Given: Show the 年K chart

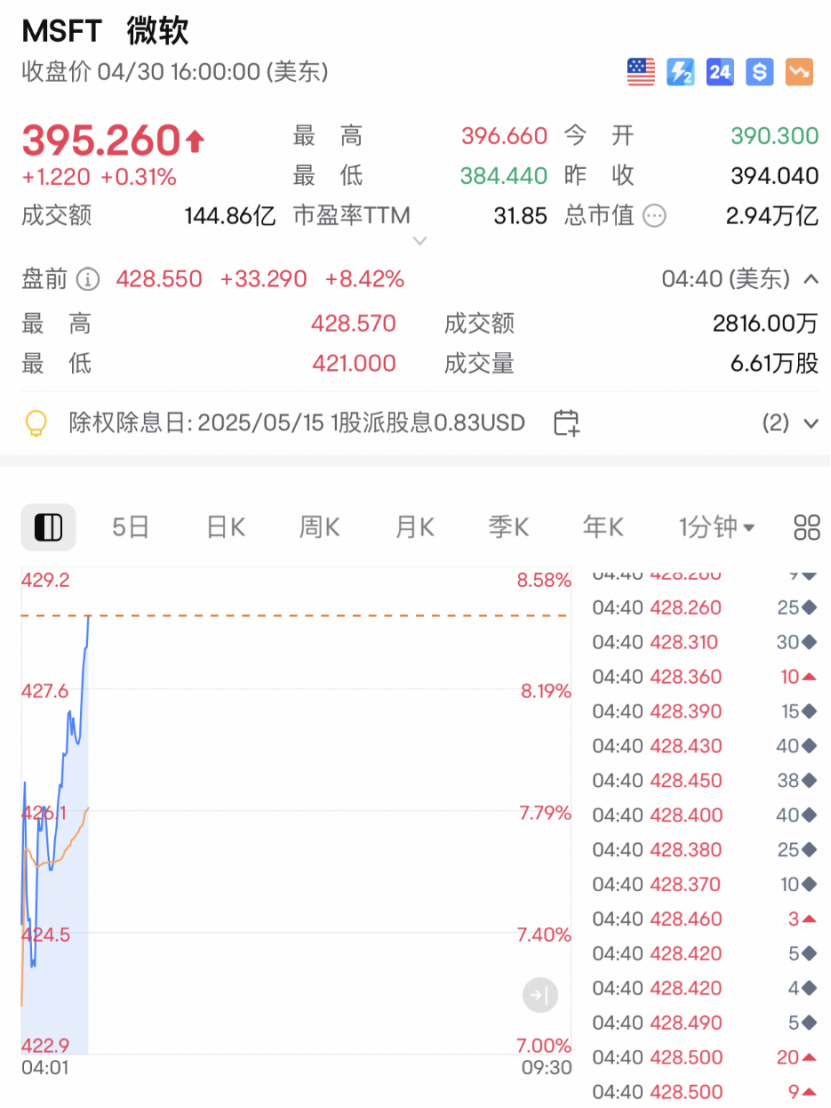Looking at the screenshot, I should (603, 527).
